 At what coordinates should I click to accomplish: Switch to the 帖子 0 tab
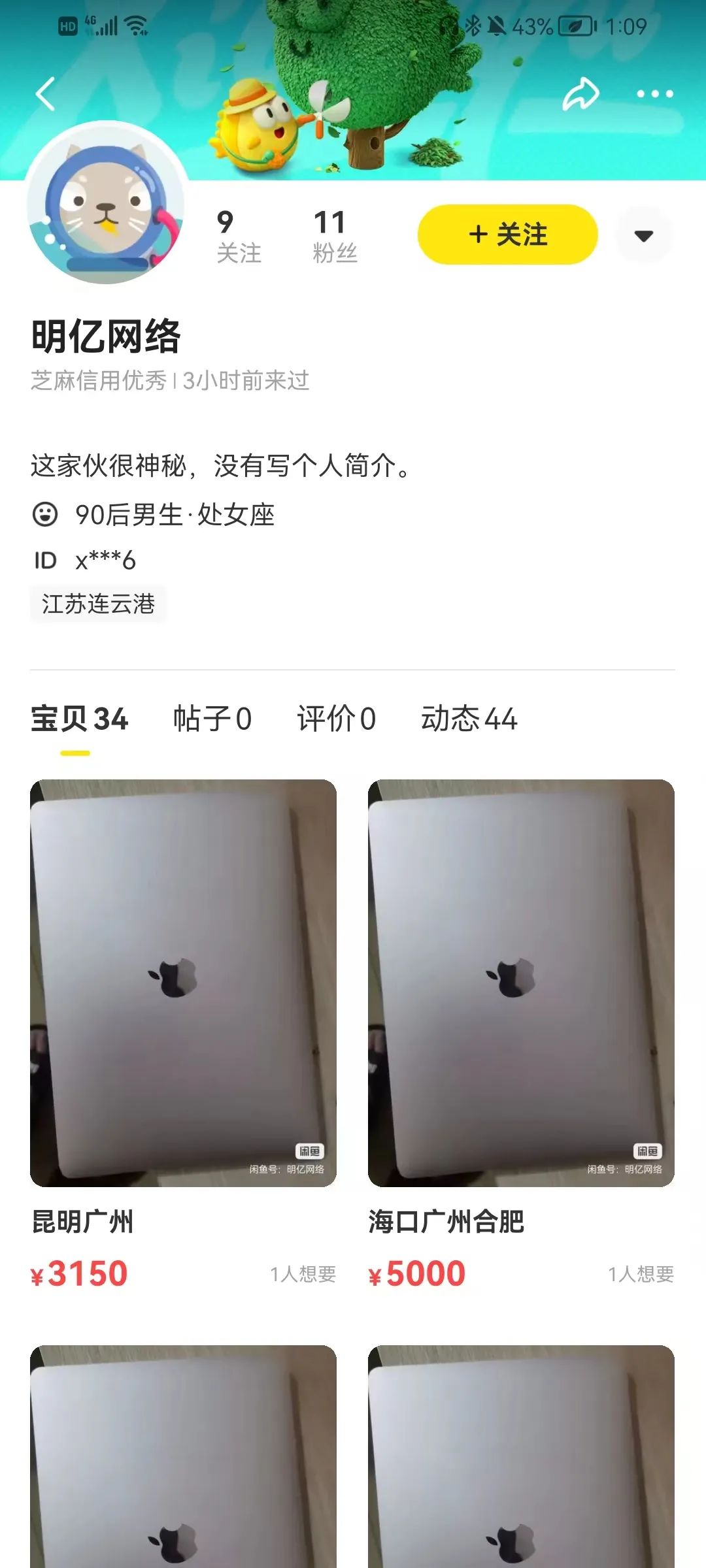point(212,719)
